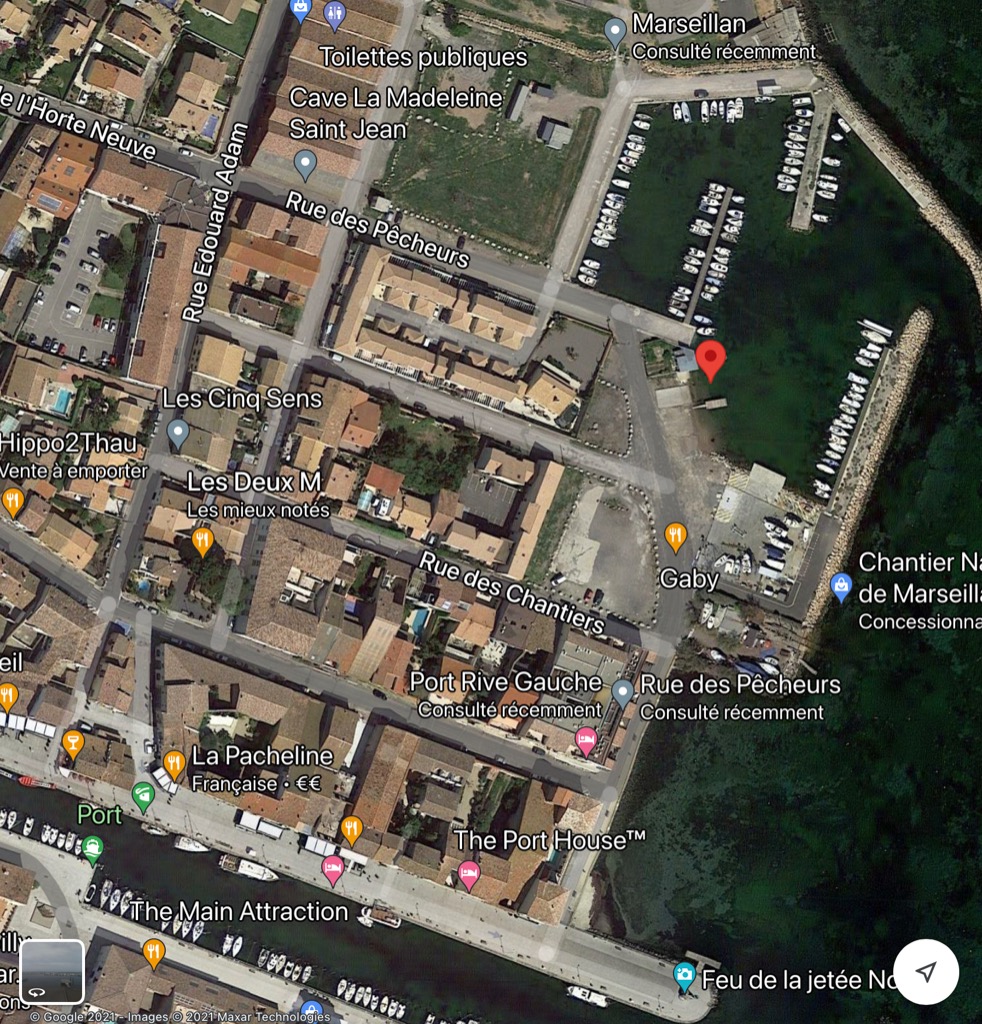The height and width of the screenshot is (1024, 982).
Task: Select the Rue des Pêcheurs recently viewed pin
Action: coord(623,691)
